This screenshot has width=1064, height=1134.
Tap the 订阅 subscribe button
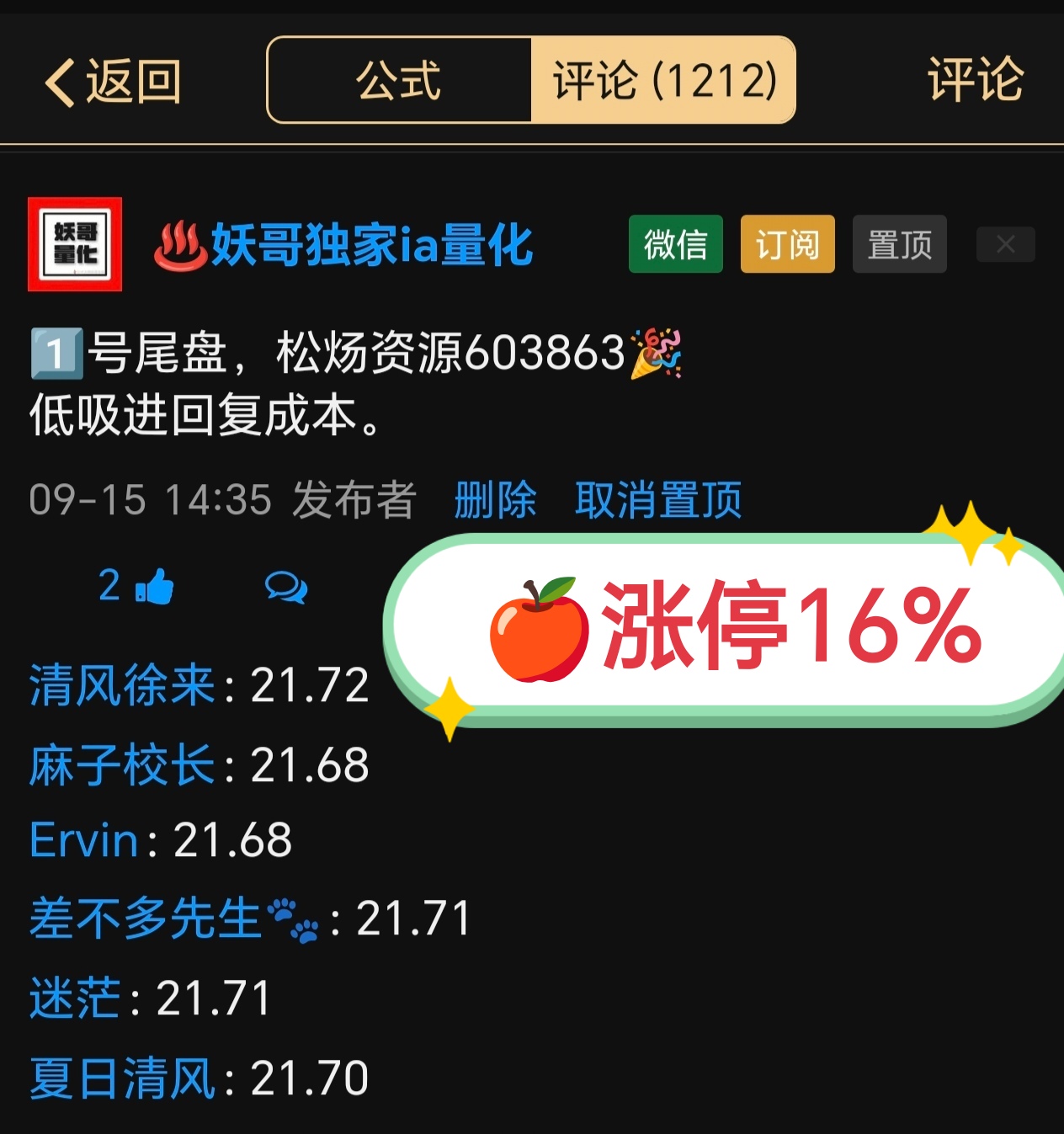pos(787,244)
